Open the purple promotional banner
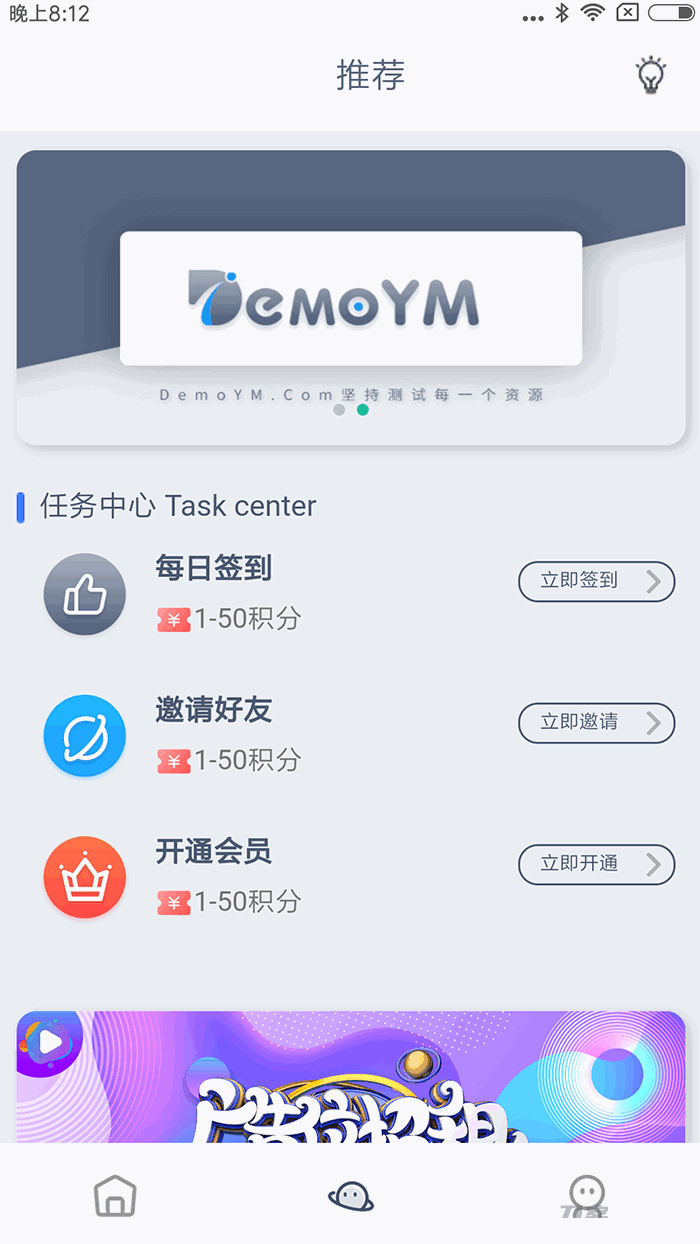Screen dimensions: 700x1244 [x=350, y=1077]
